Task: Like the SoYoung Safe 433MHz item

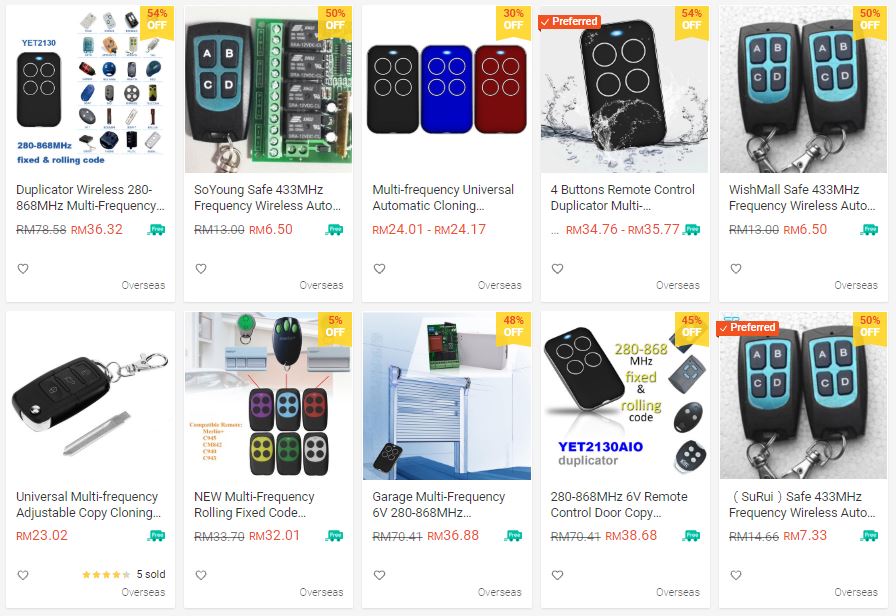Action: [201, 268]
